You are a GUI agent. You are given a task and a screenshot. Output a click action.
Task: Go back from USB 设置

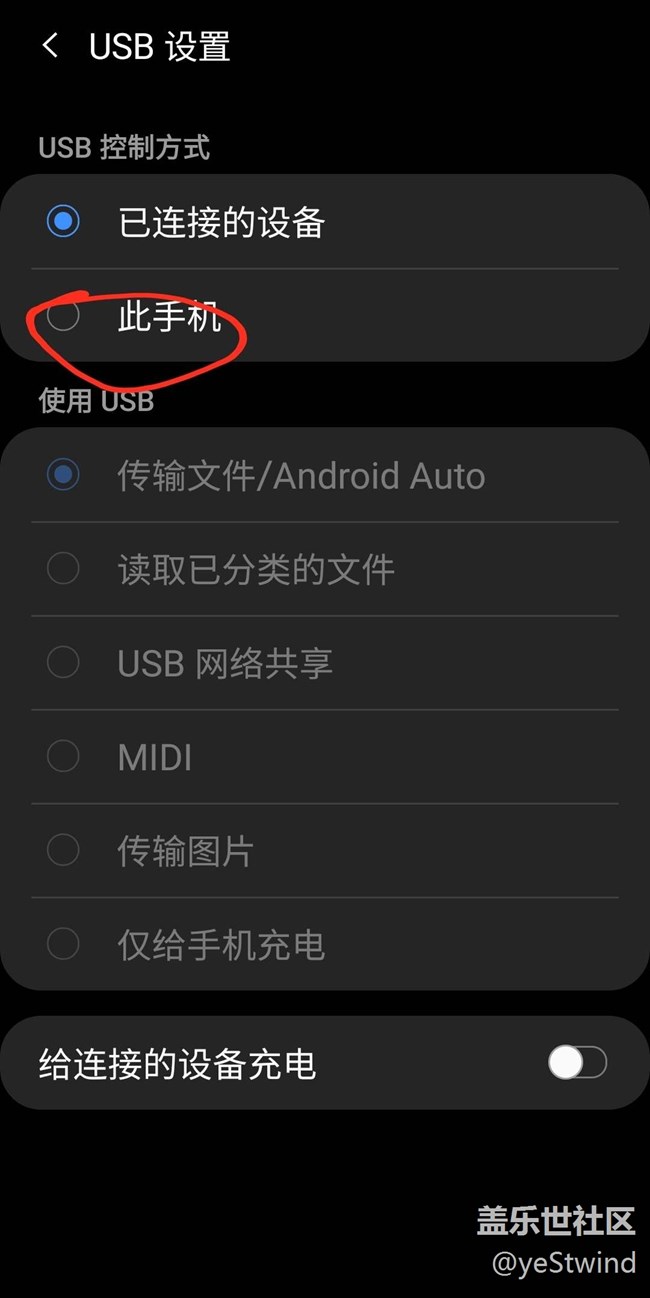point(50,46)
